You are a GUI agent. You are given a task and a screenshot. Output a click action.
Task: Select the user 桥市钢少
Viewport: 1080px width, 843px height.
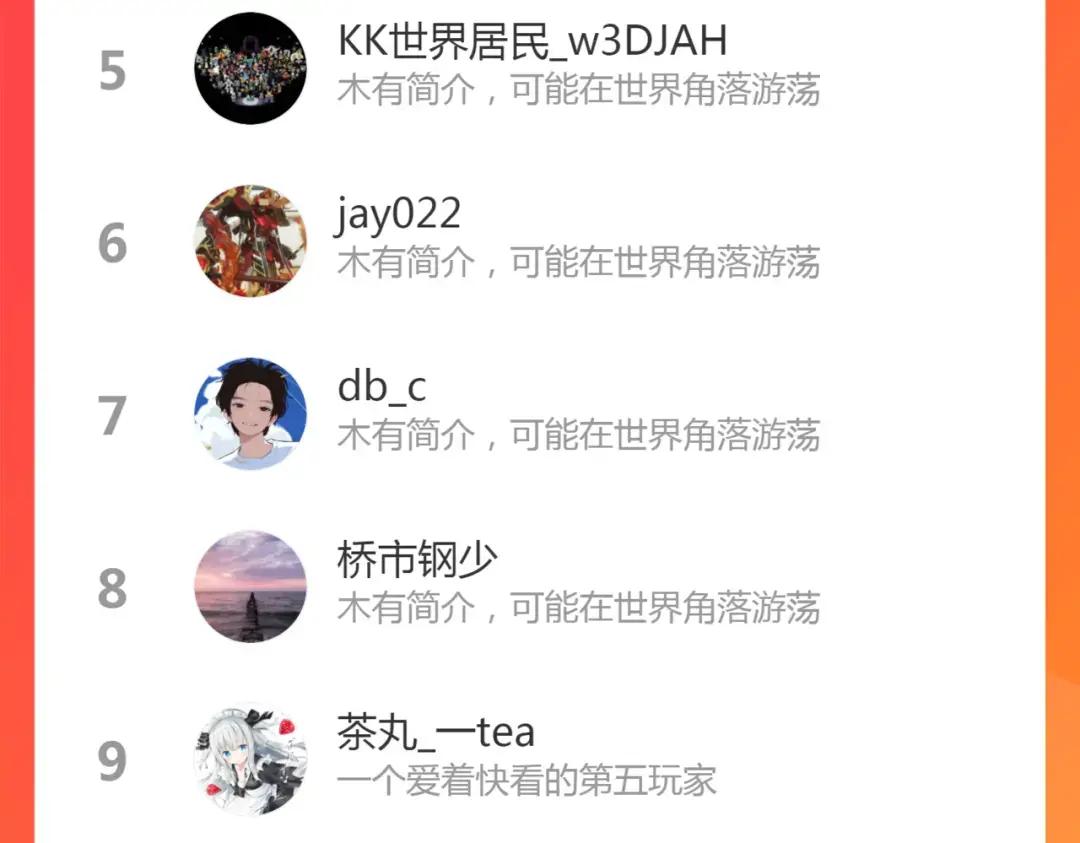(x=417, y=560)
